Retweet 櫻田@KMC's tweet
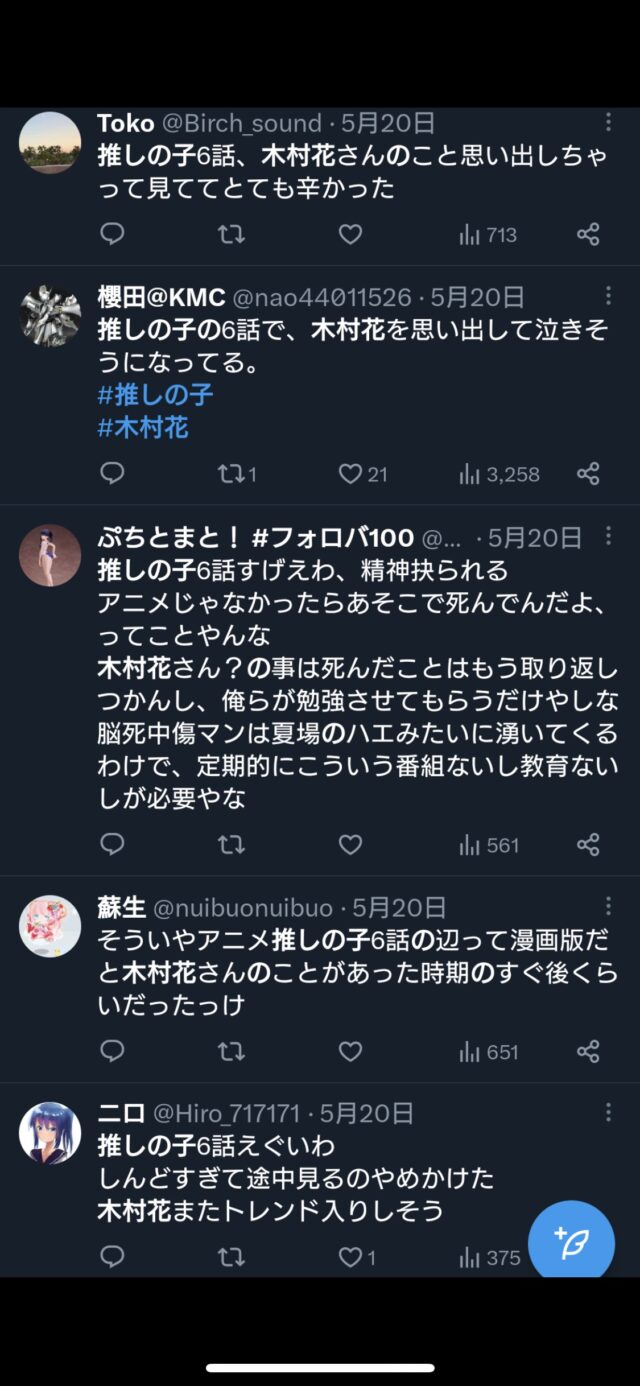This screenshot has height=1386, width=640. pos(231,474)
